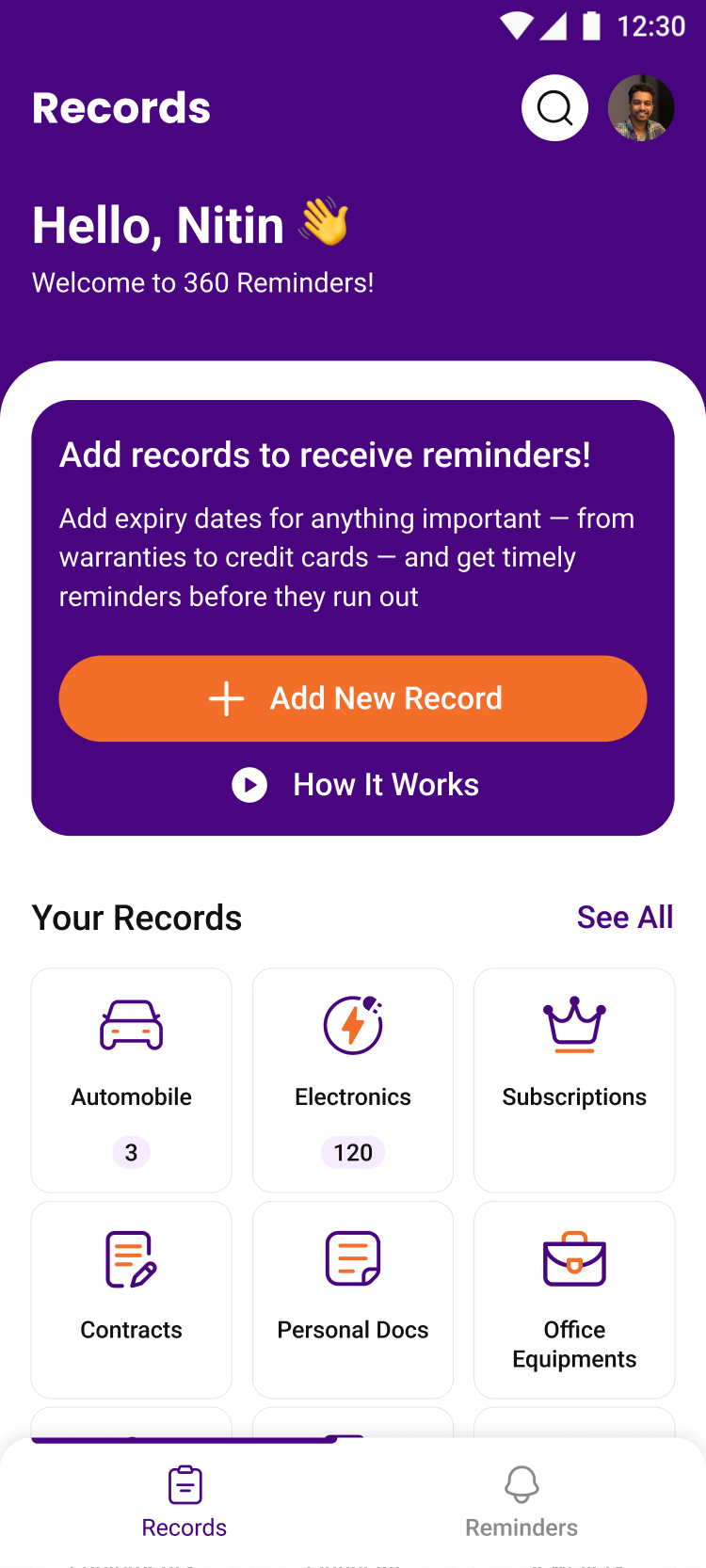Image resolution: width=706 pixels, height=1568 pixels.
Task: Open the Subscriptions category
Action: [x=574, y=1080]
